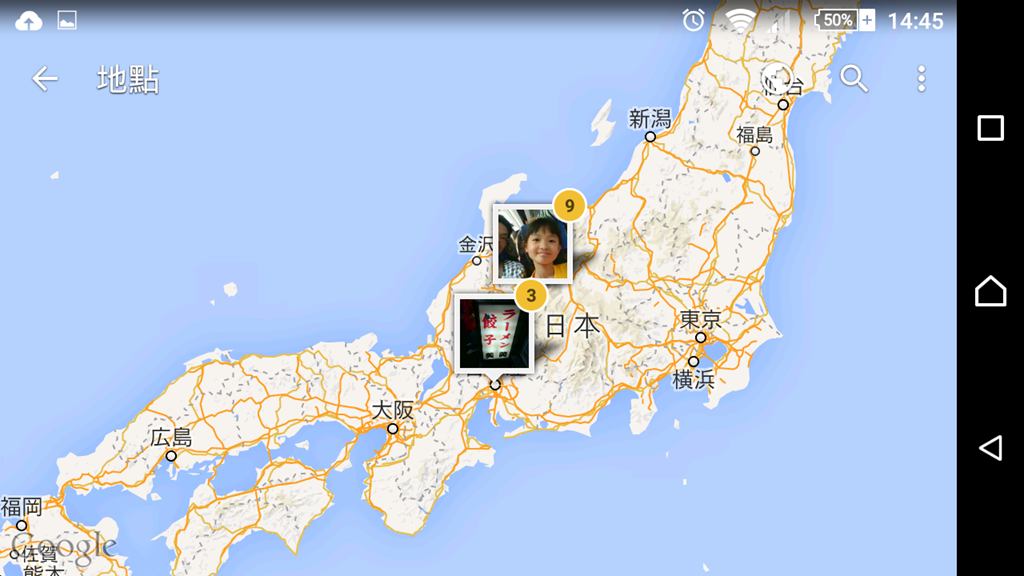The height and width of the screenshot is (576, 1024).
Task: Show recent apps with the square button
Action: click(x=990, y=128)
